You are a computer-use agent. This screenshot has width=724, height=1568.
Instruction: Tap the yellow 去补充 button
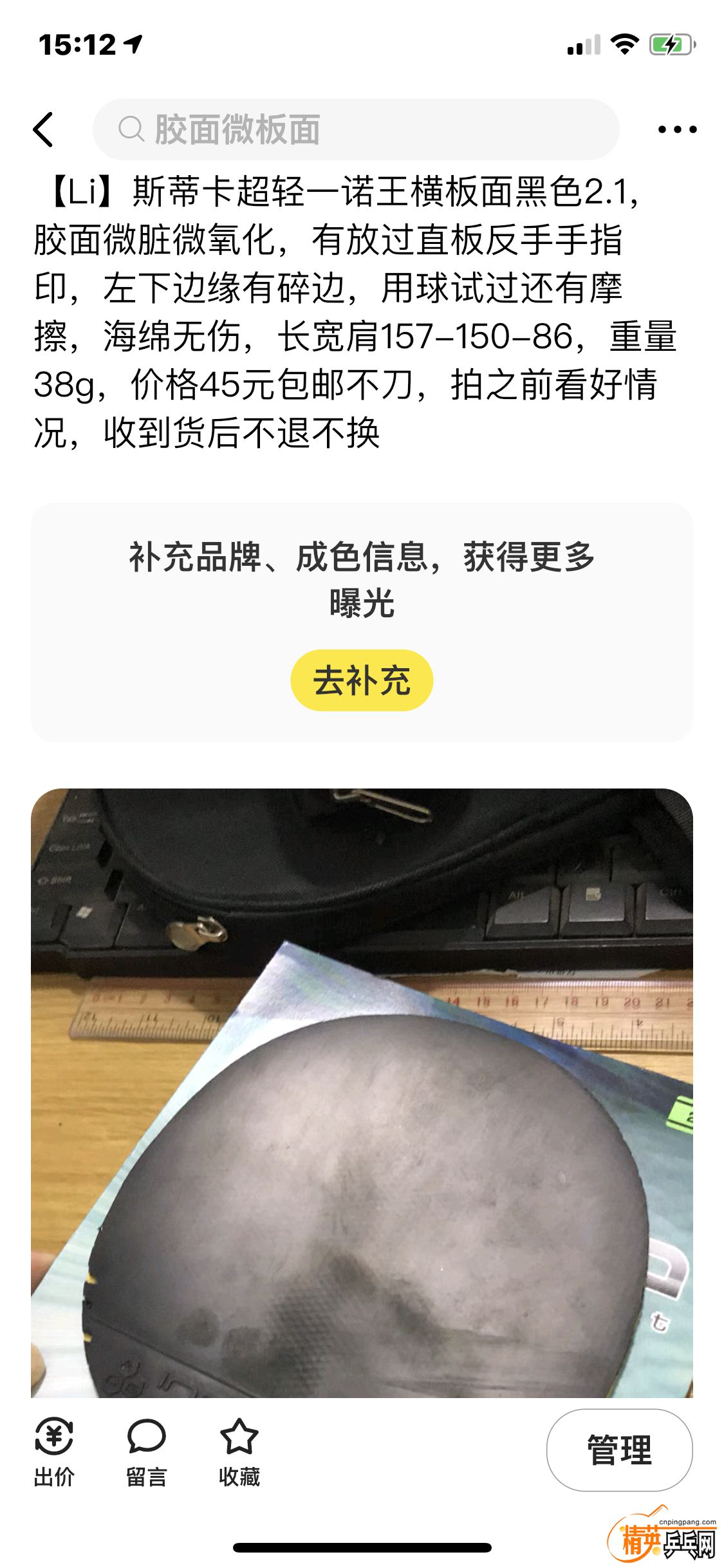[x=362, y=680]
